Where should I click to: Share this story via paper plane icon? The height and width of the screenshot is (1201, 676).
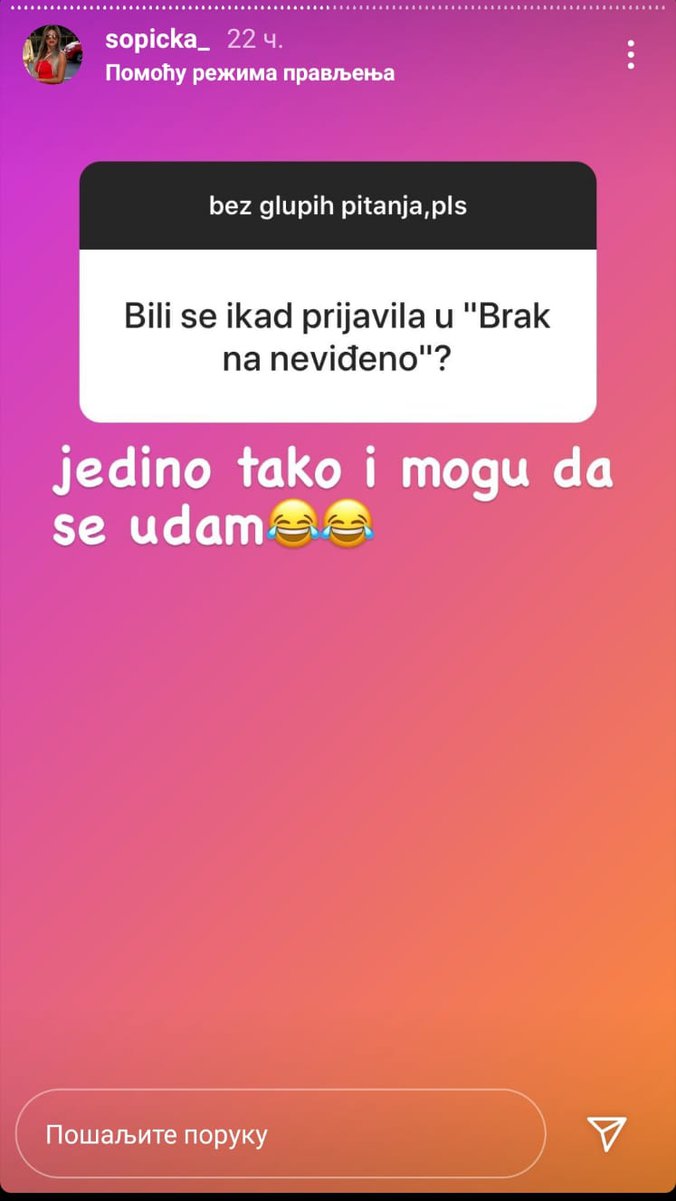point(607,1133)
